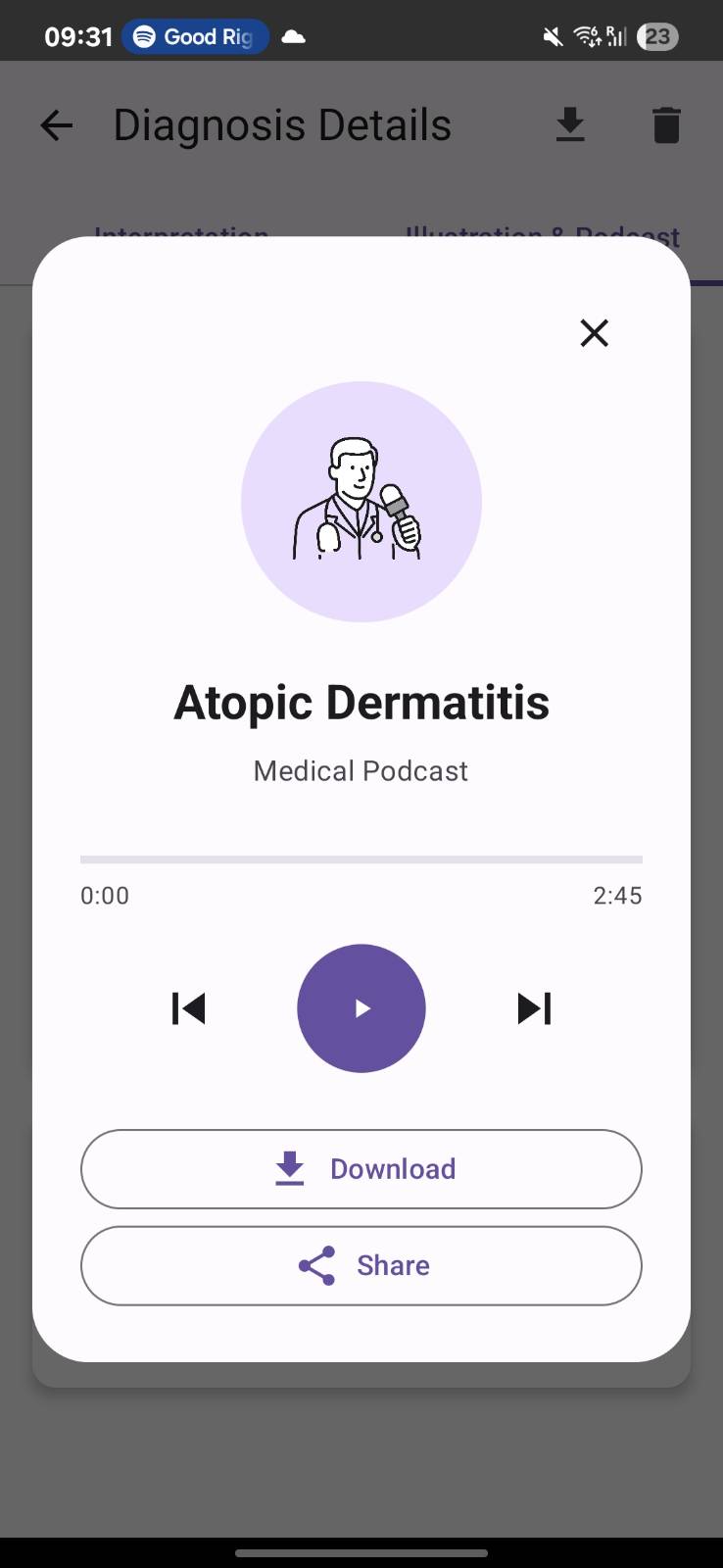Viewport: 723px width, 1568px height.
Task: Tap the playback progress bar
Action: pyautogui.click(x=361, y=858)
